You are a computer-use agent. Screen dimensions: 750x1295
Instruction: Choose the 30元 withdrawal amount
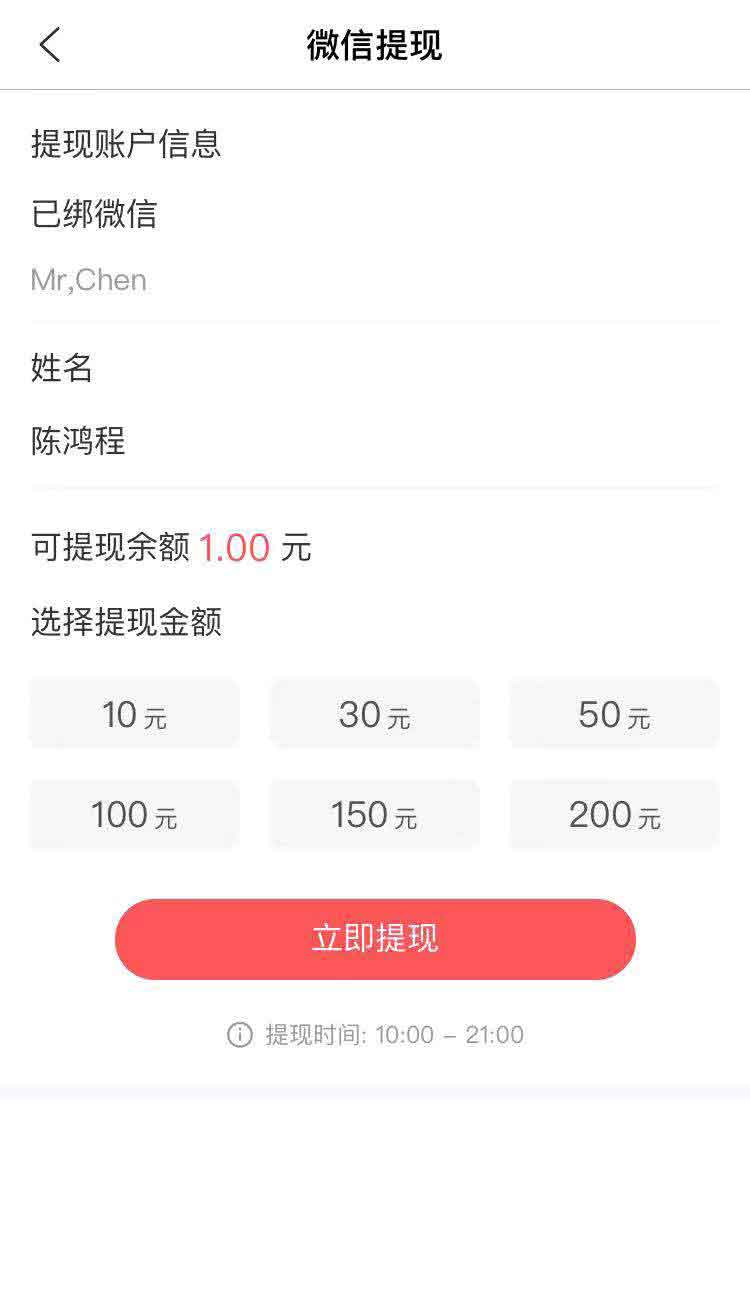(x=375, y=714)
